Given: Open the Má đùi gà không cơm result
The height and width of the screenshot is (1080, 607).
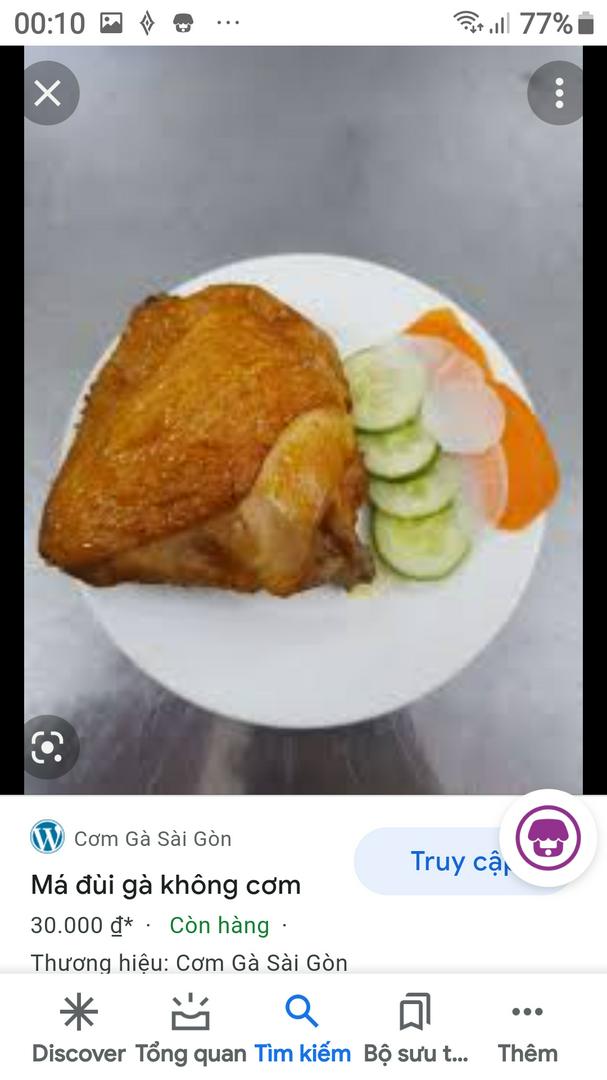Looking at the screenshot, I should [x=166, y=885].
